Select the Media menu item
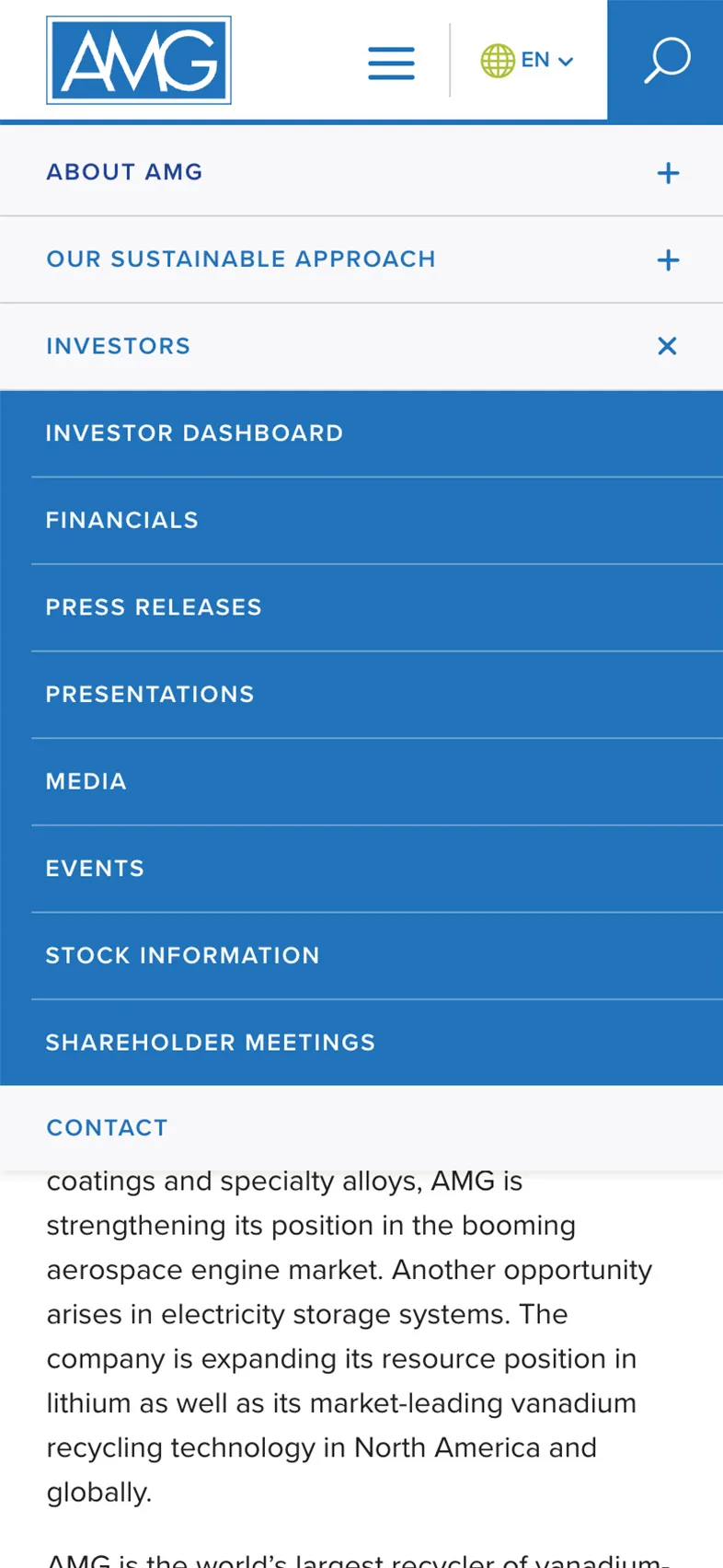The height and width of the screenshot is (1568, 723). tap(86, 781)
